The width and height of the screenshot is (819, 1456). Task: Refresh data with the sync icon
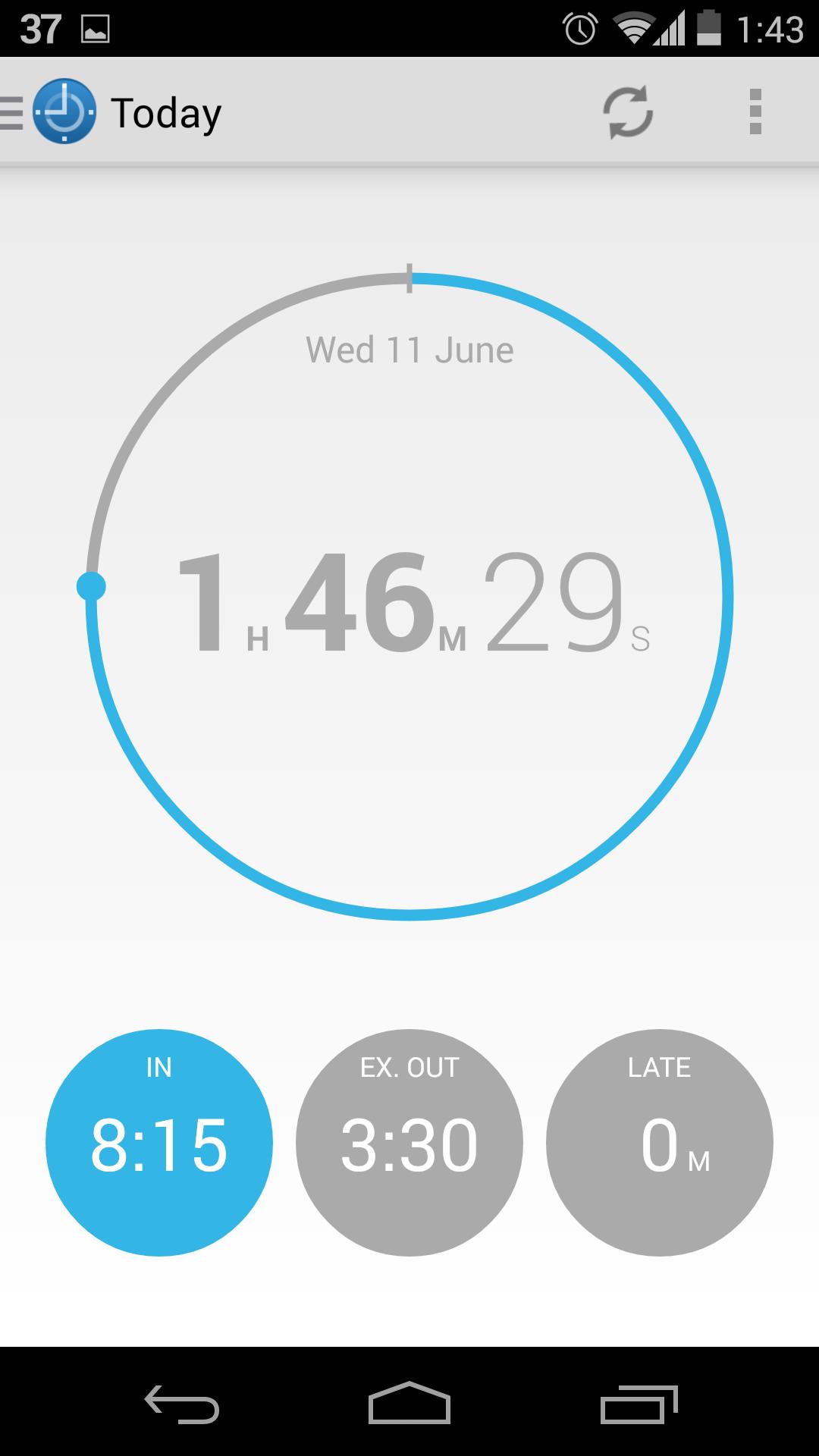(628, 111)
